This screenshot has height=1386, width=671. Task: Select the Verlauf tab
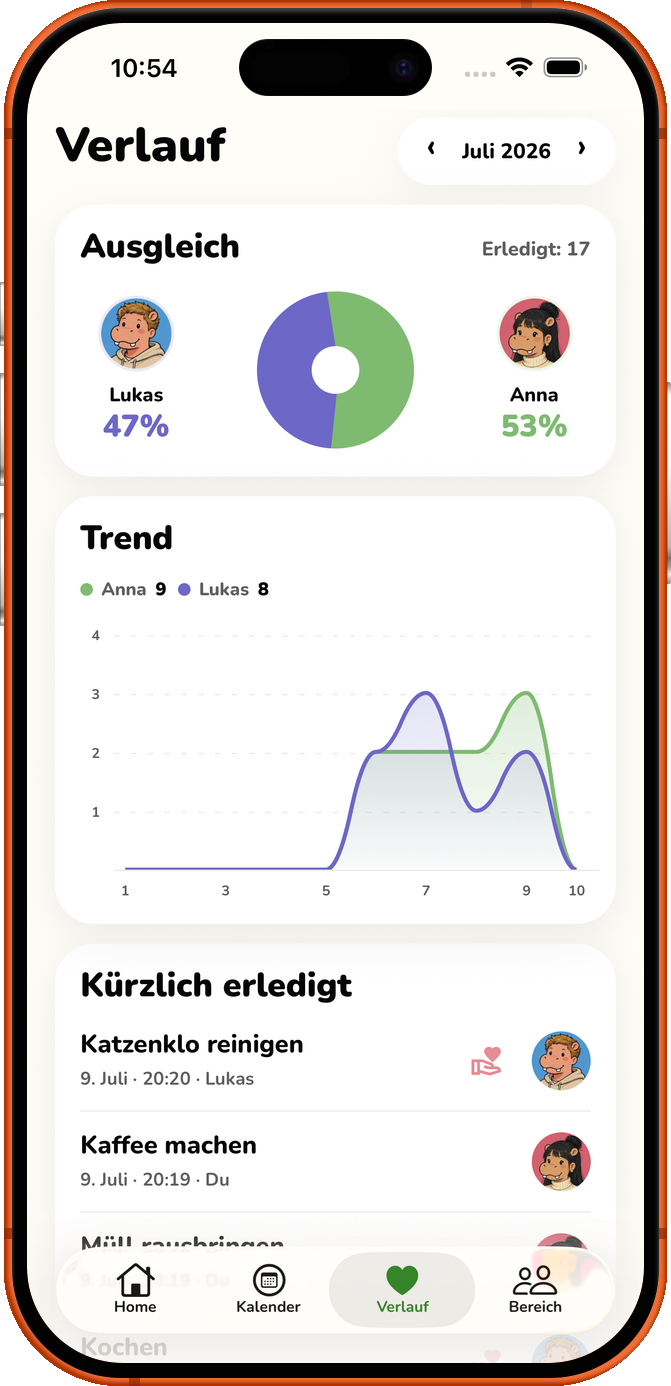(x=402, y=1289)
